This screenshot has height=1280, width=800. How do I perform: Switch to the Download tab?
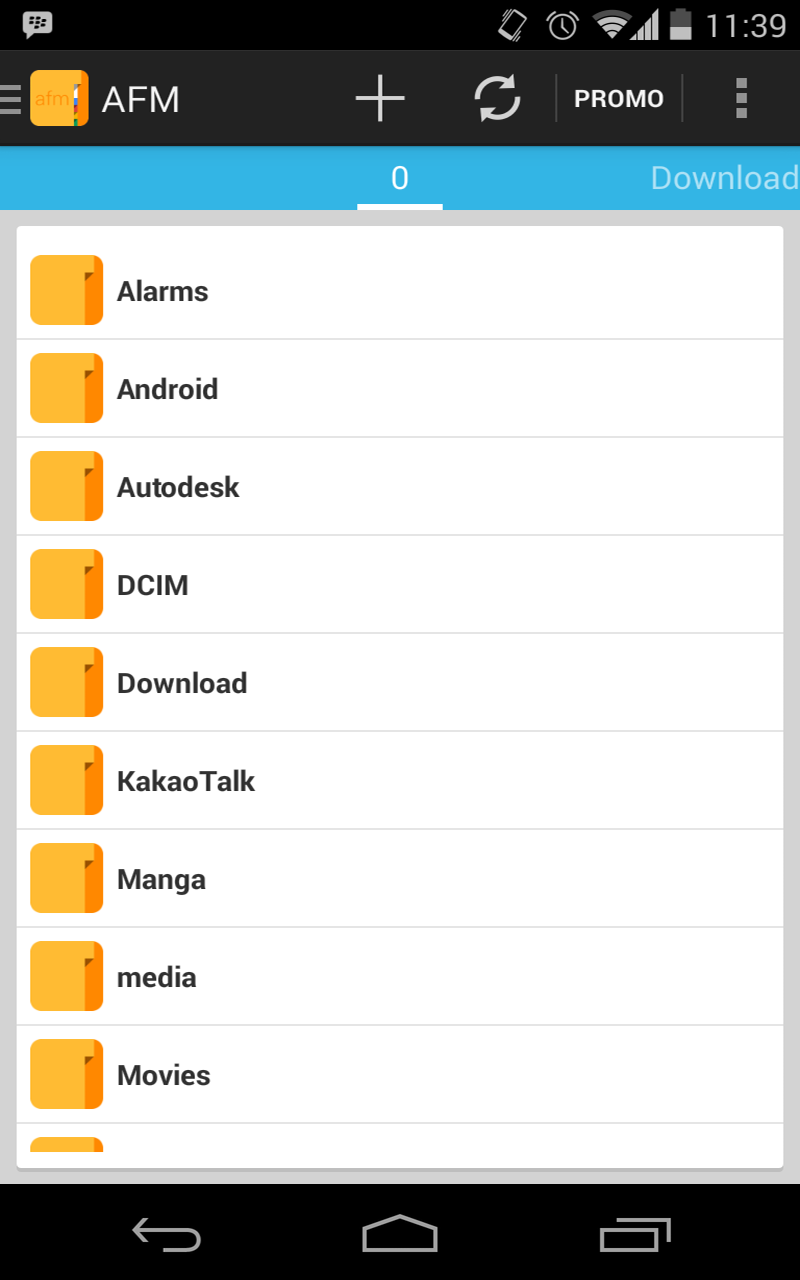[x=724, y=178]
